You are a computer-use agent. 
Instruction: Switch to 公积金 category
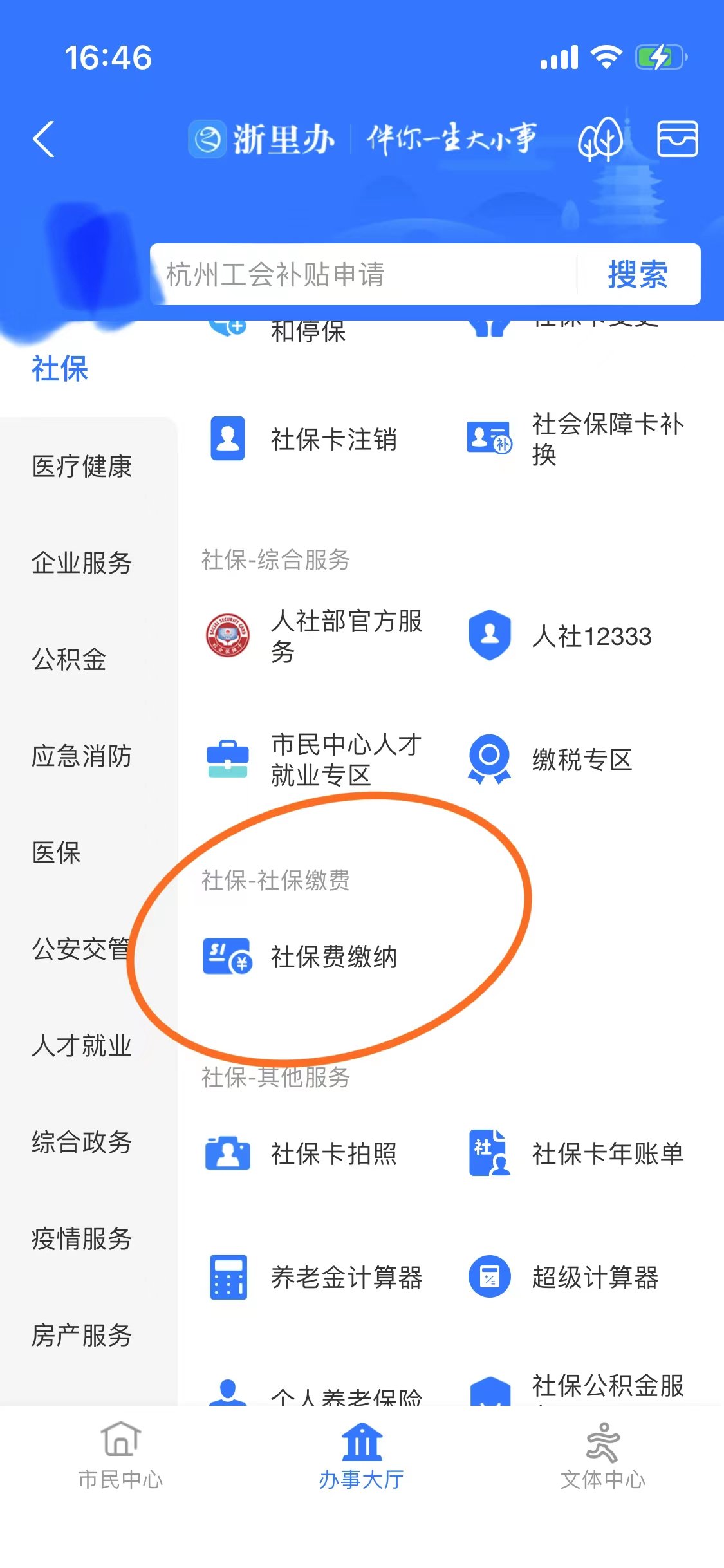click(x=69, y=660)
